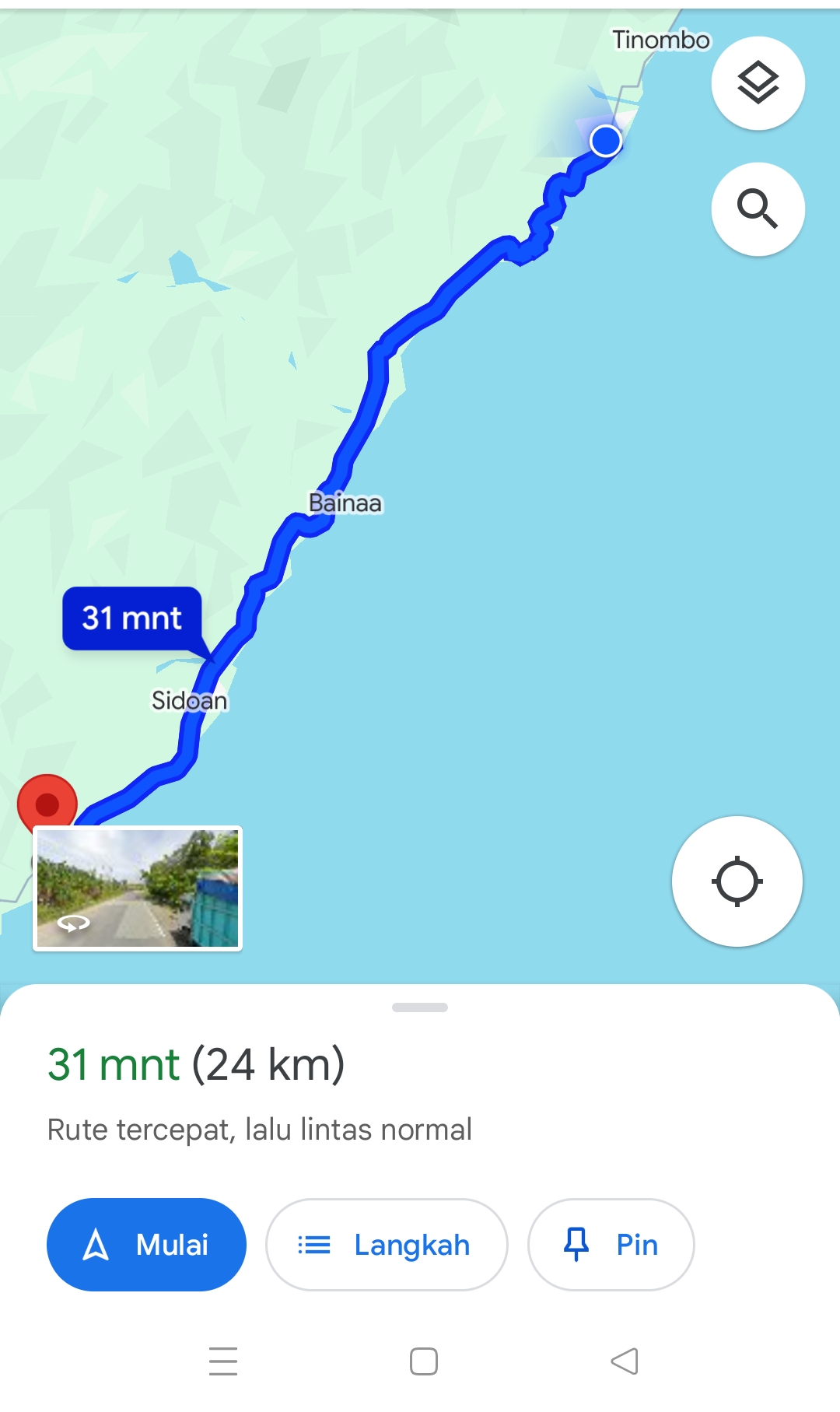Go back using system back button
This screenshot has width=840, height=1412.
pos(625,1361)
